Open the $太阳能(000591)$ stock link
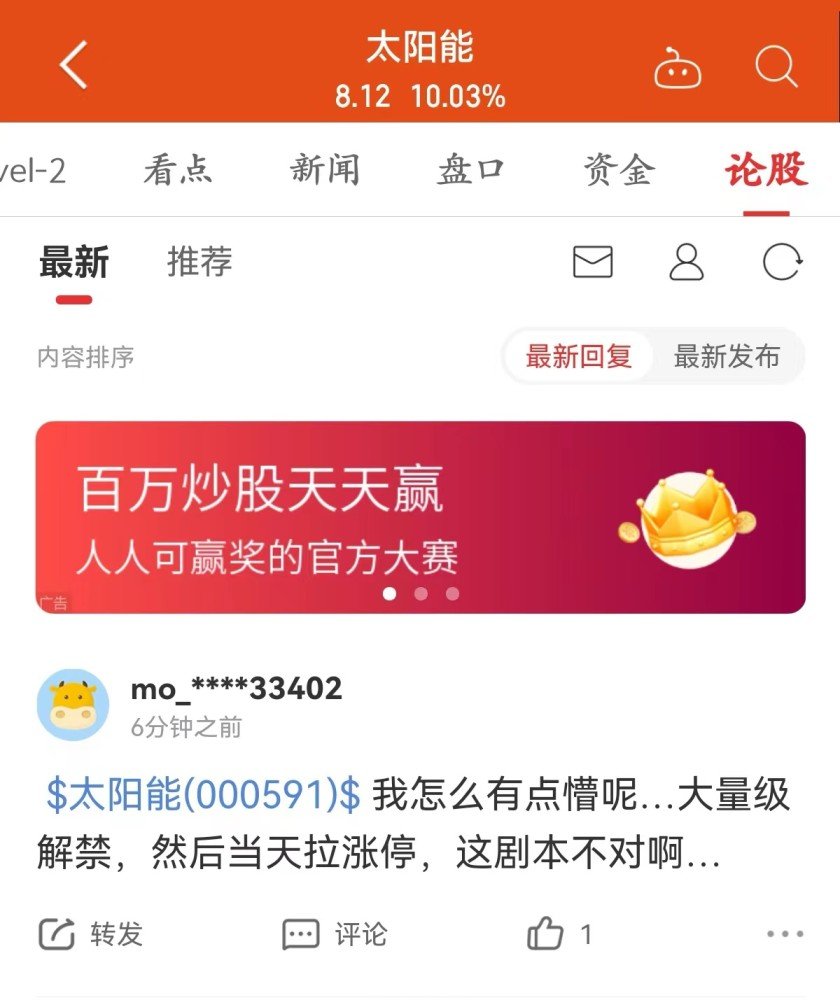Screen dimensions: 840x1000 tap(203, 796)
